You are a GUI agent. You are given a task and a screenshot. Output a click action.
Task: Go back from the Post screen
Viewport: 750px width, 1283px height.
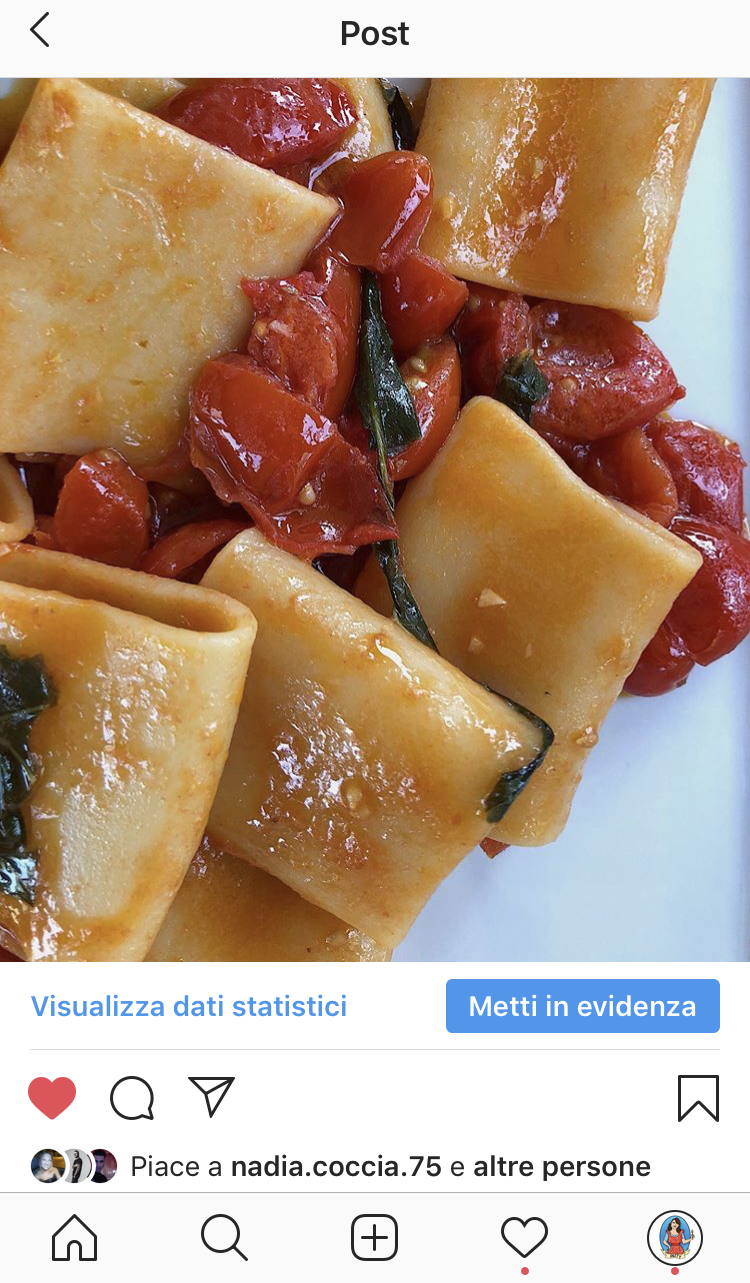tap(39, 31)
